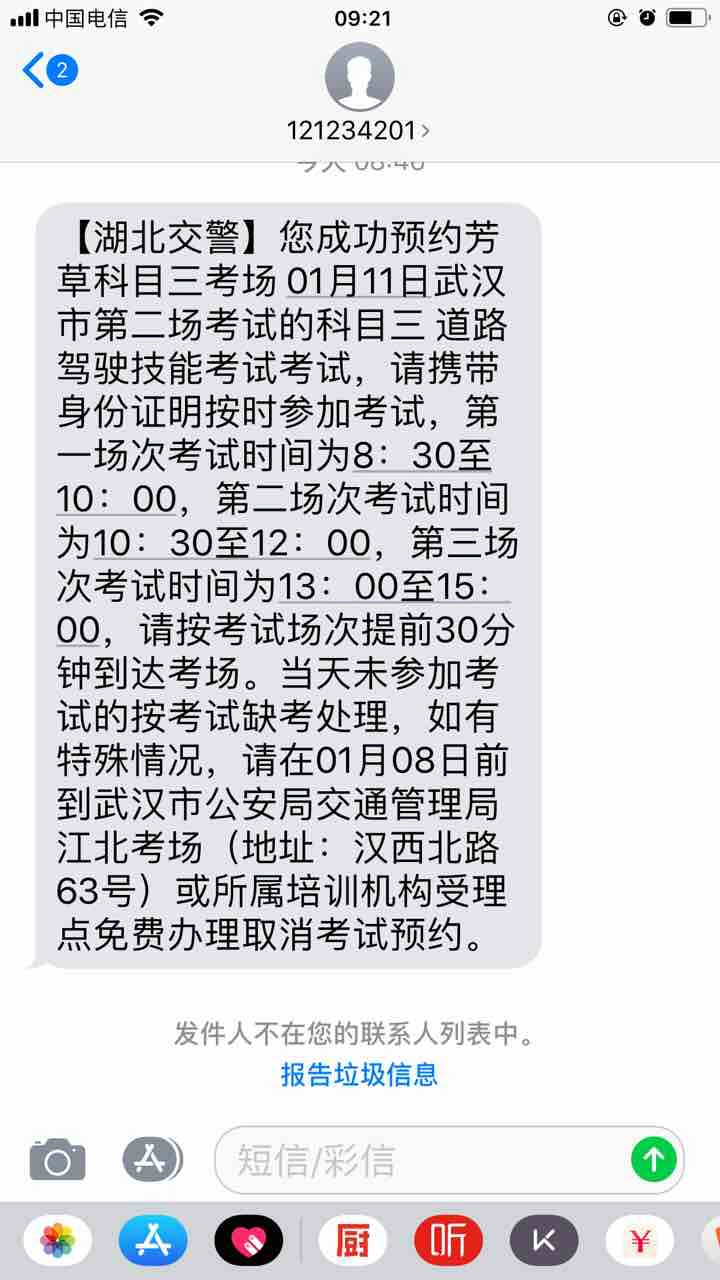
Task: Focus the 短信/彩信 message field
Action: (420, 1160)
